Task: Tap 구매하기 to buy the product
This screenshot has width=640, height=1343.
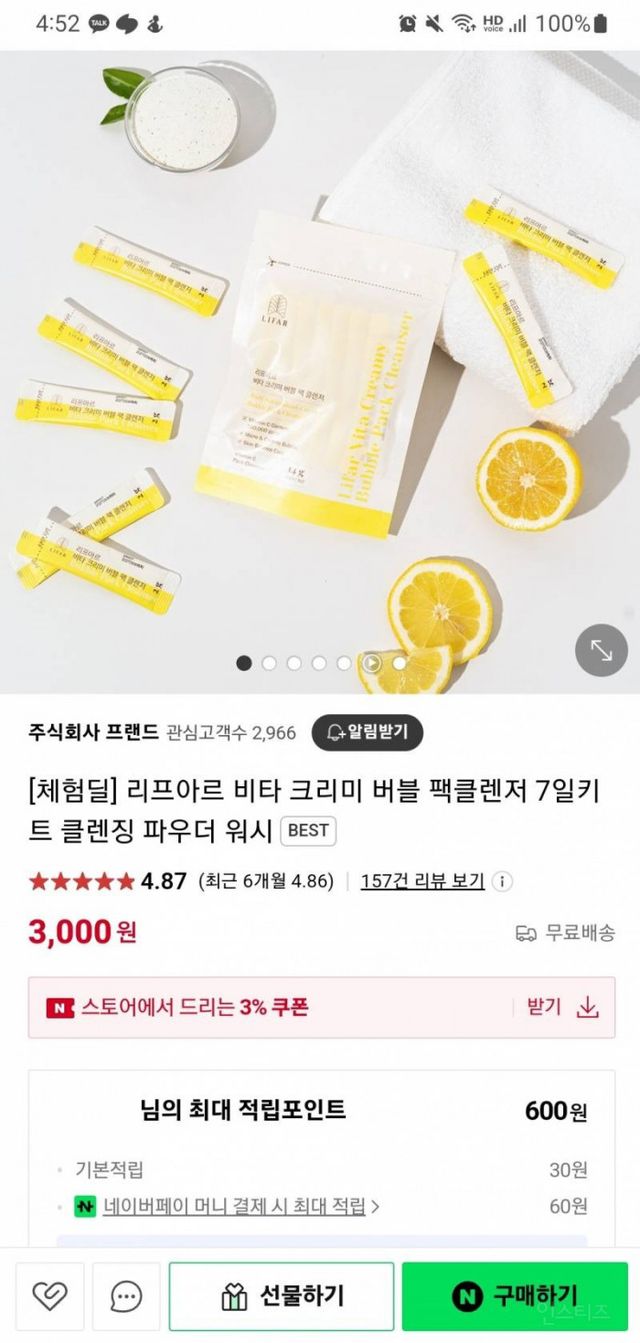Action: [520, 1296]
